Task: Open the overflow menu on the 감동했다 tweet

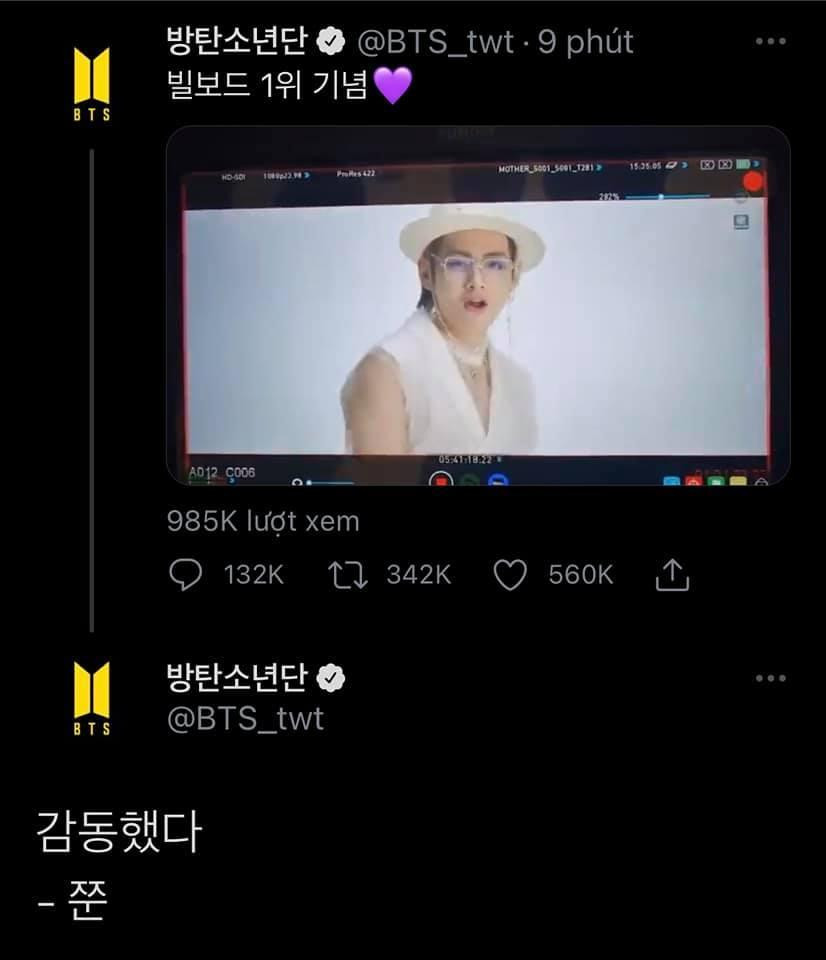Action: [x=770, y=679]
